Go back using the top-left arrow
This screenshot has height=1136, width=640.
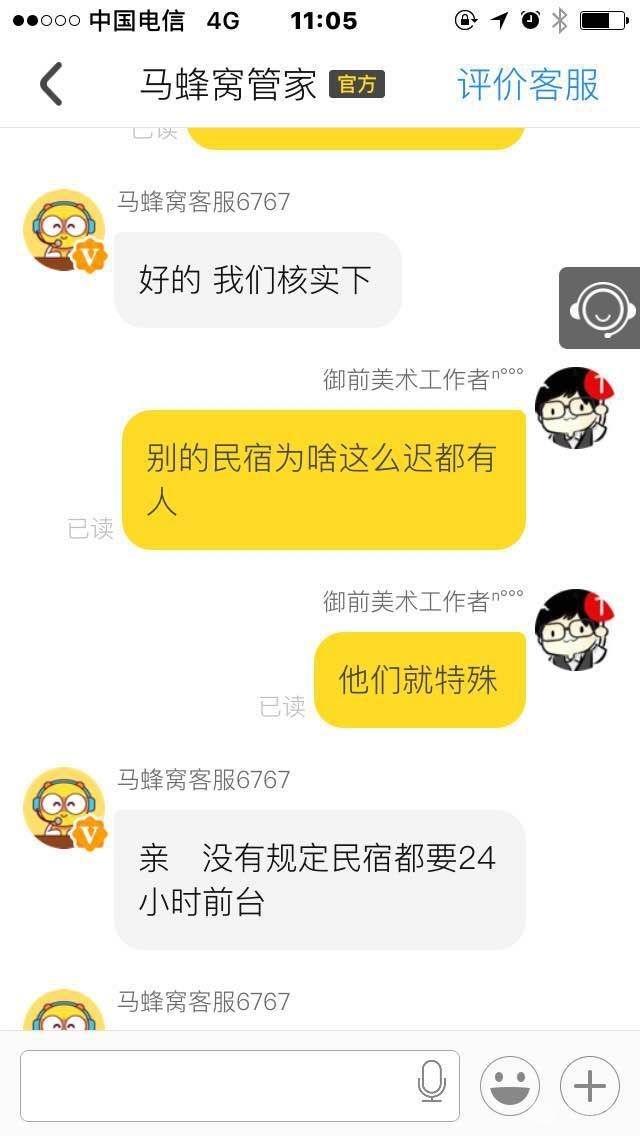point(51,84)
